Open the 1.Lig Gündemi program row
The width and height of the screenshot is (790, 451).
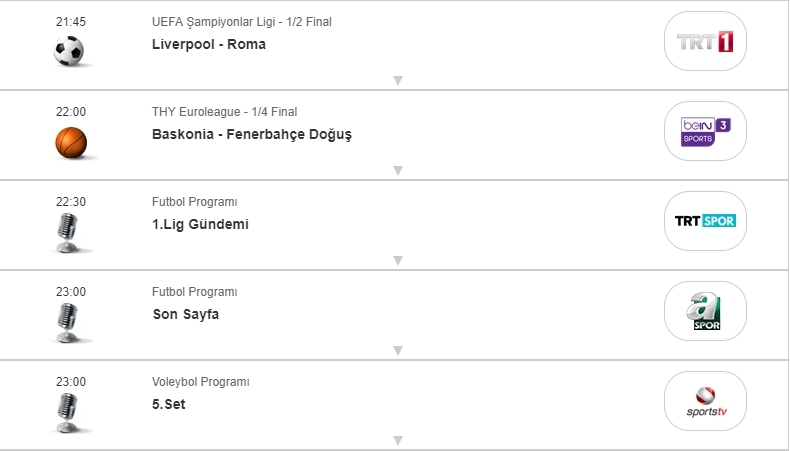pyautogui.click(x=200, y=224)
